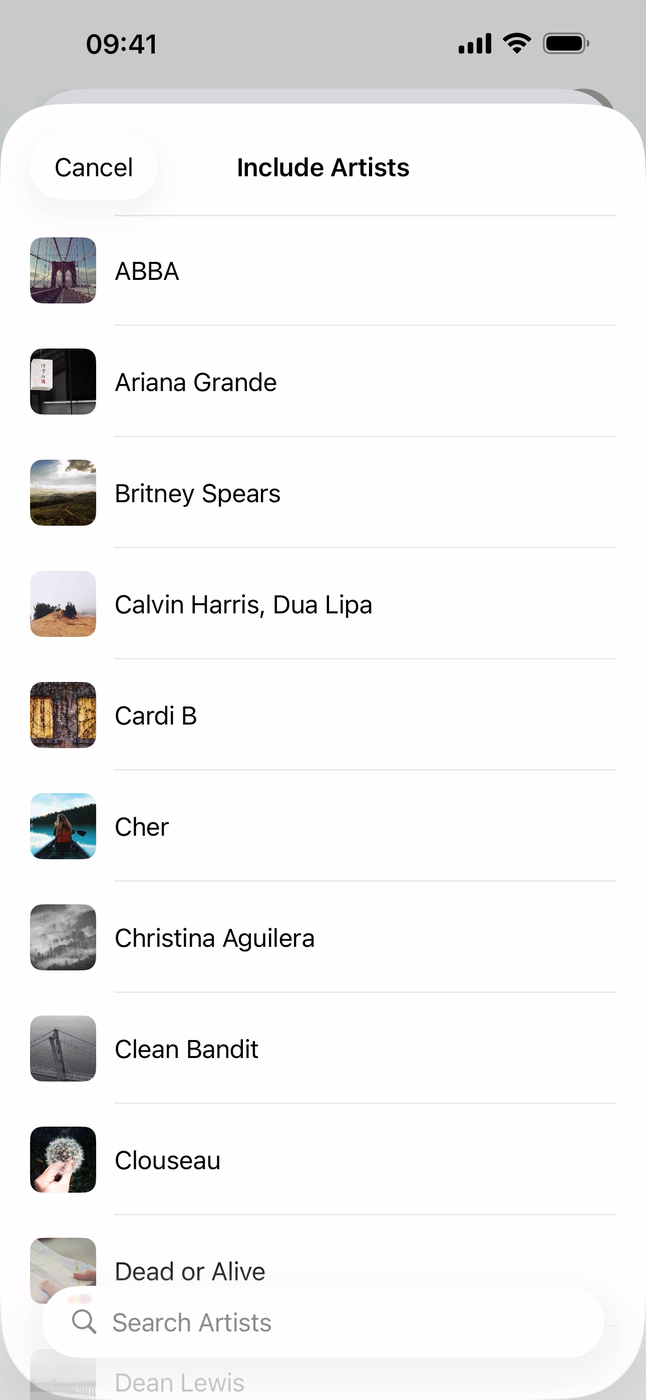Focus the Search Artists field

pos(322,1322)
